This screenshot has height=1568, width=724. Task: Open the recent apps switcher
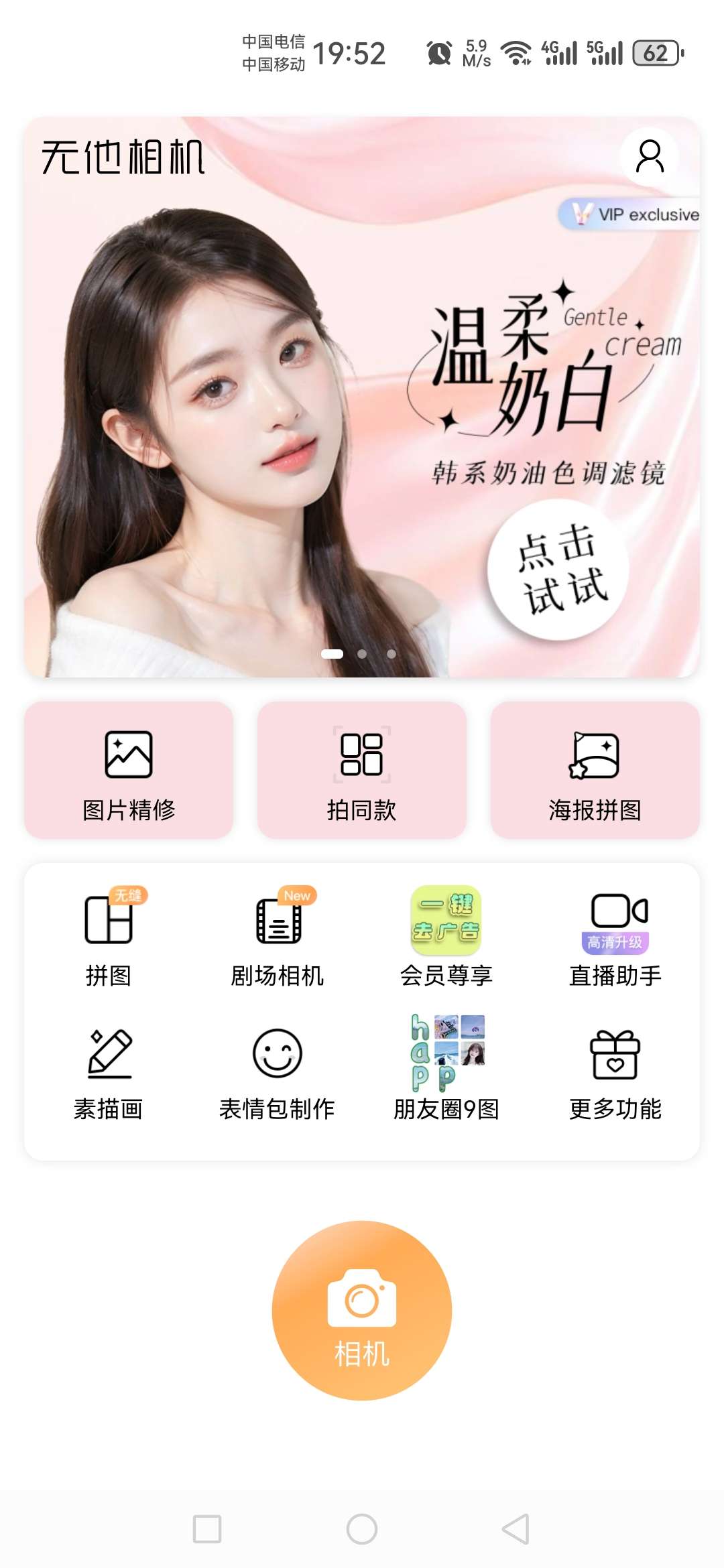click(207, 1529)
